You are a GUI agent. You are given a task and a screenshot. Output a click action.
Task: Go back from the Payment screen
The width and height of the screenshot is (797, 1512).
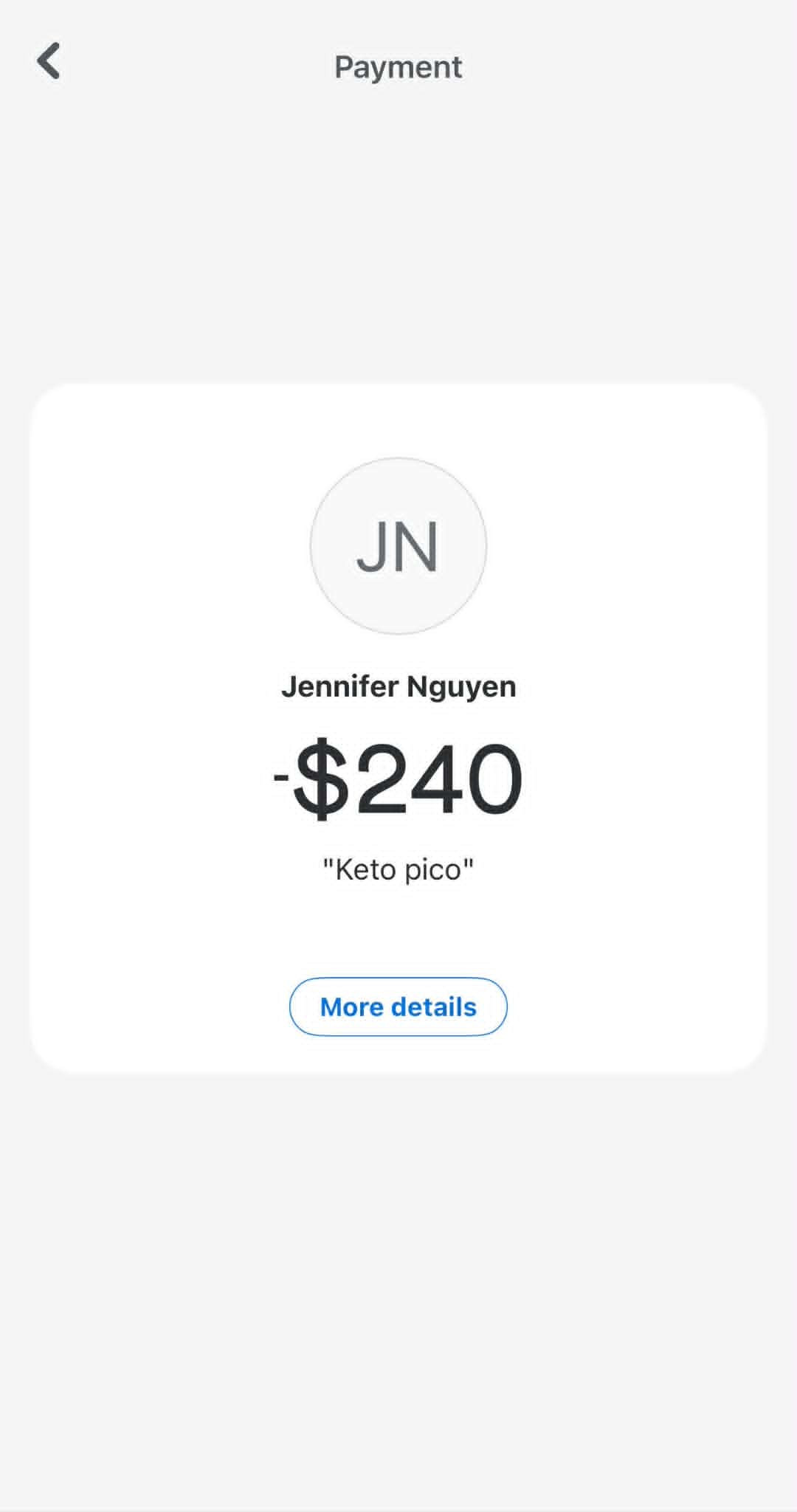click(49, 61)
